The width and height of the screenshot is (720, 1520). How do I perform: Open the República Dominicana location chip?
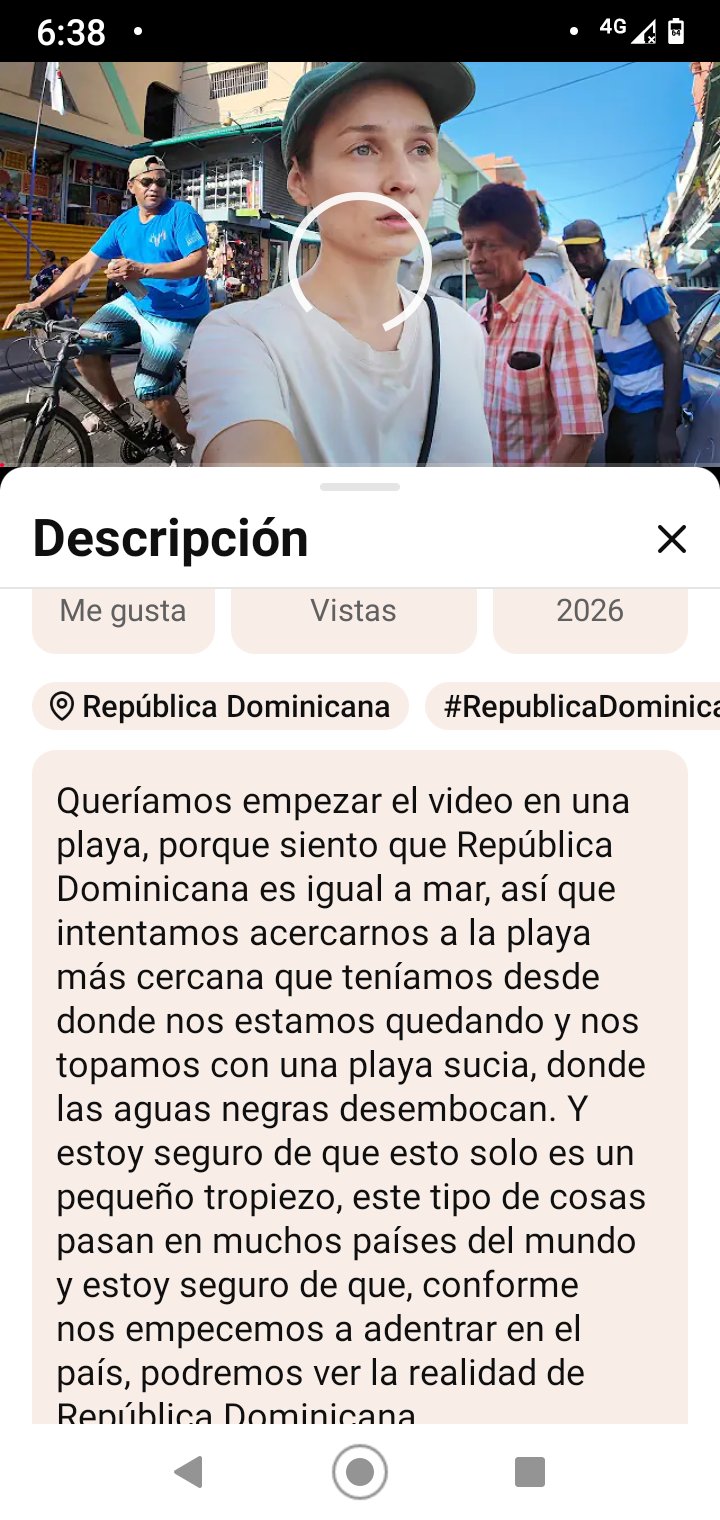(x=221, y=707)
